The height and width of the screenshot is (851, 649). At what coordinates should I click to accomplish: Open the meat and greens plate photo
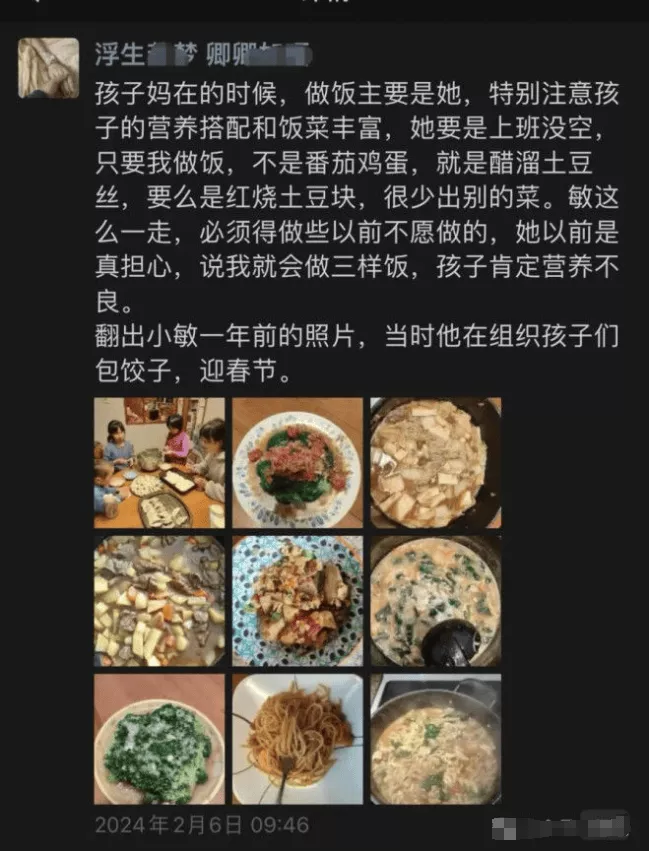click(297, 462)
